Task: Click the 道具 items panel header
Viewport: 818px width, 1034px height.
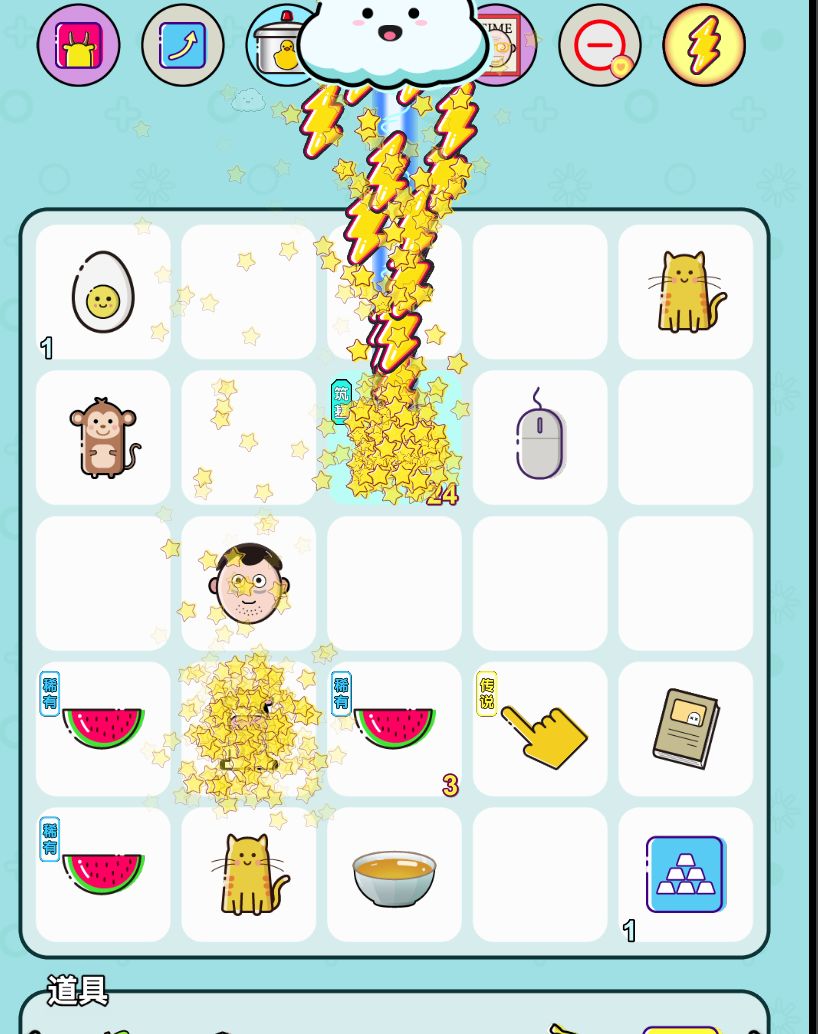Action: click(77, 993)
